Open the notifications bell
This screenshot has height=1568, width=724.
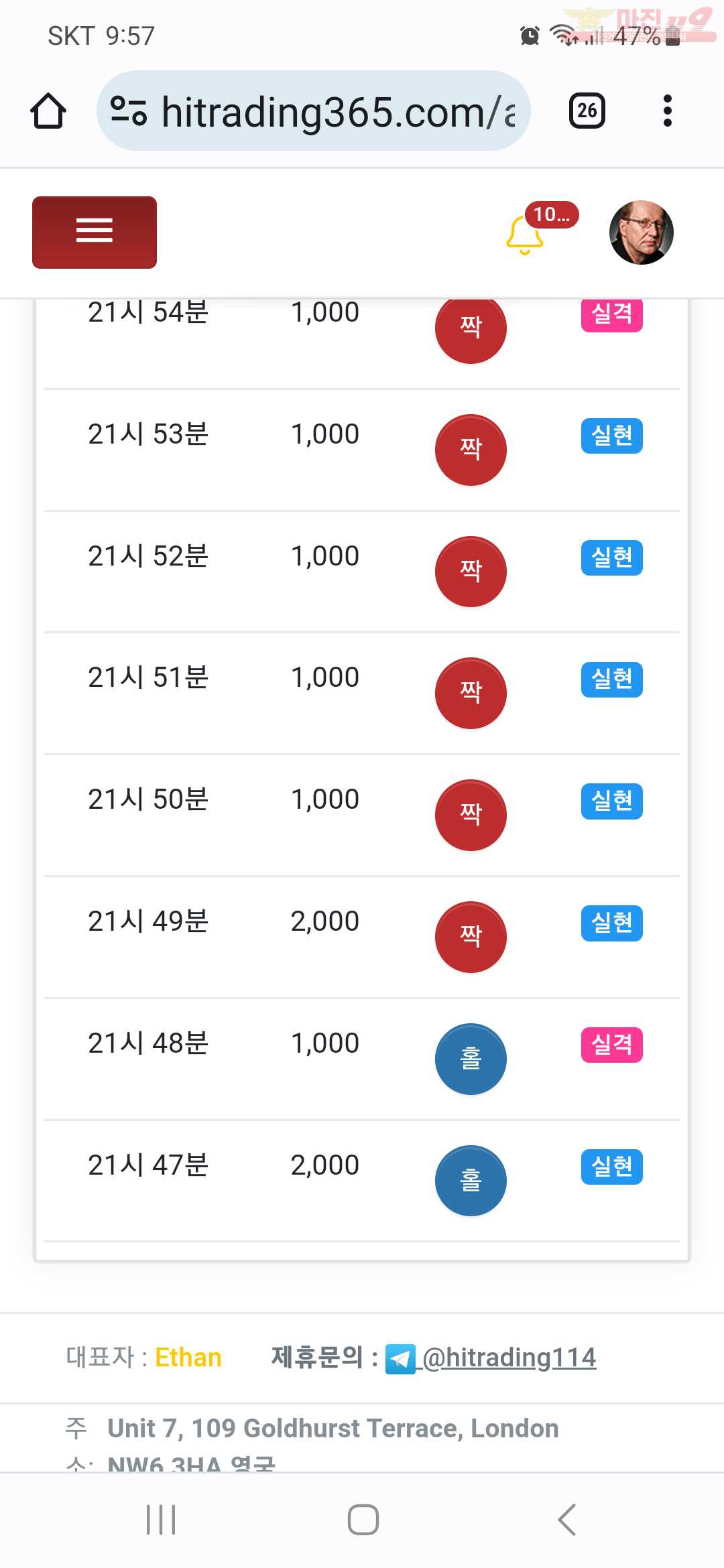pos(525,235)
